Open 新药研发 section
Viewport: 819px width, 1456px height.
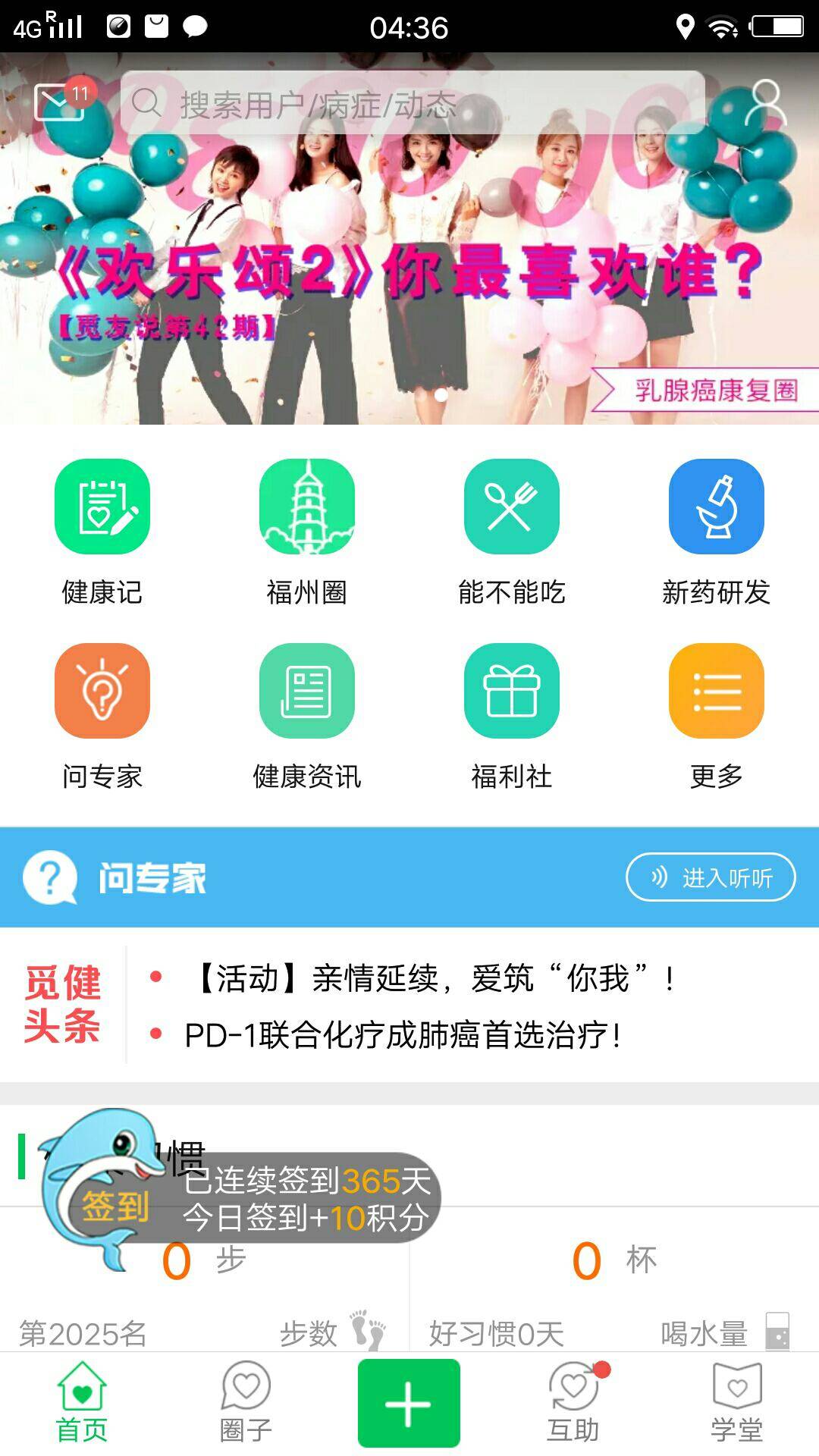point(717,531)
